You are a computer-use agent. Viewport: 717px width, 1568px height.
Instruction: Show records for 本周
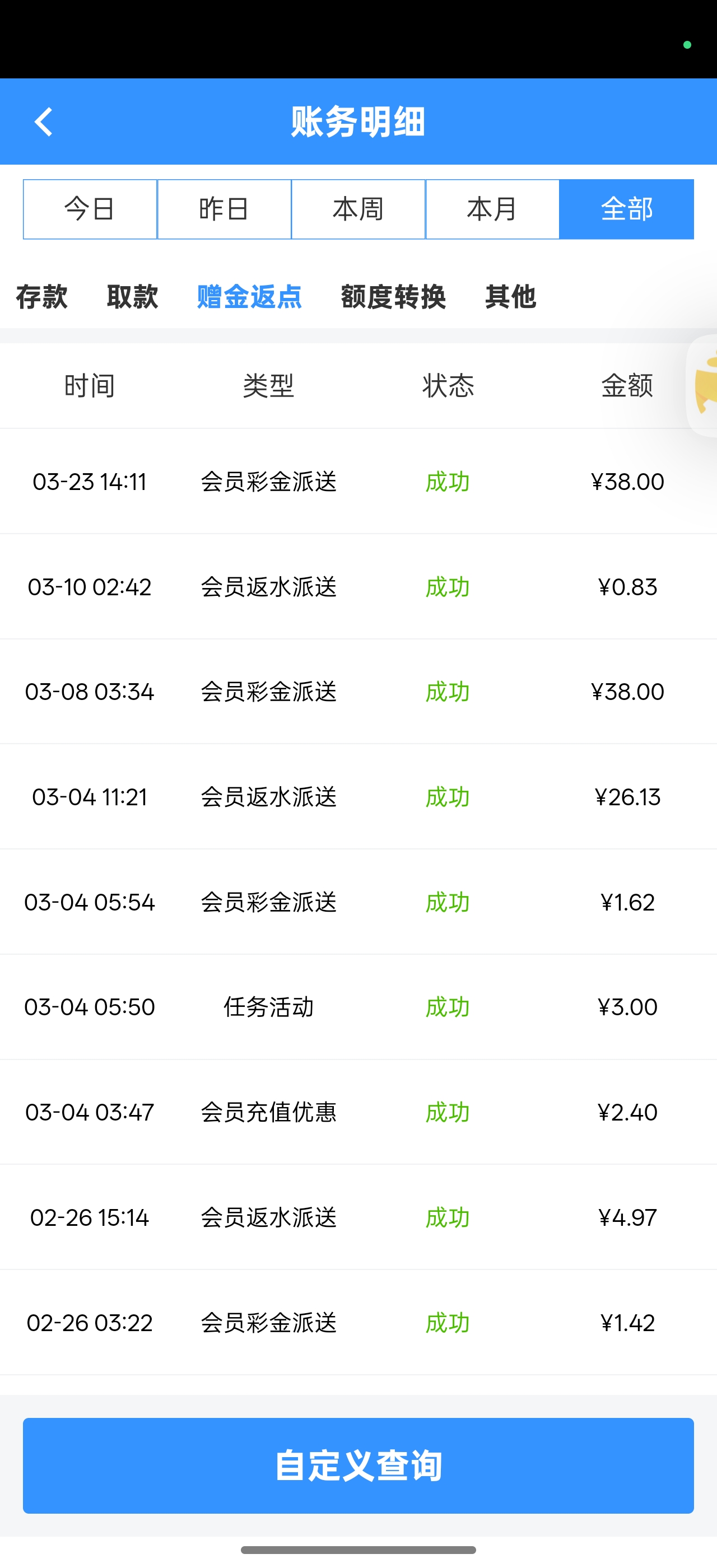click(x=358, y=209)
